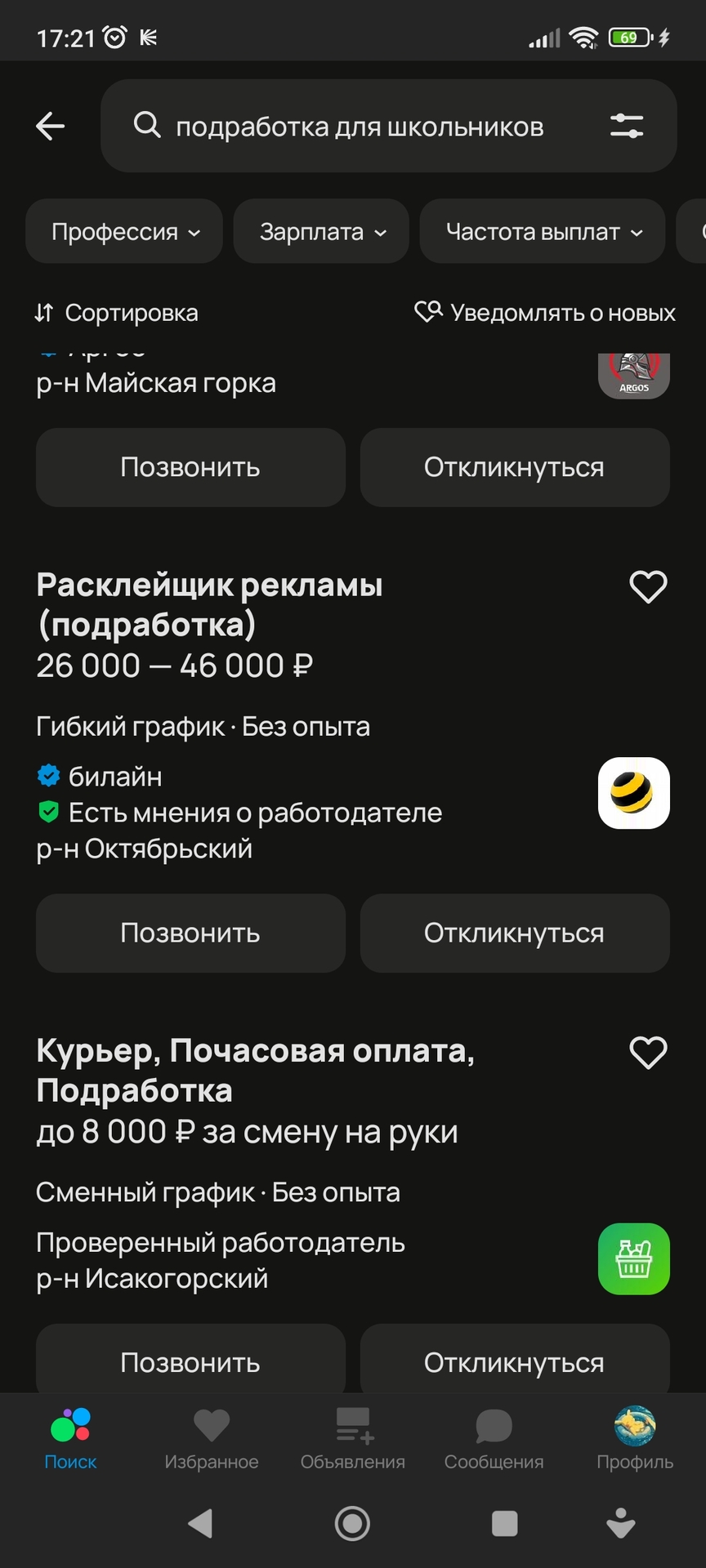Open the filter settings icon
Image resolution: width=706 pixels, height=1568 pixels.
click(627, 126)
